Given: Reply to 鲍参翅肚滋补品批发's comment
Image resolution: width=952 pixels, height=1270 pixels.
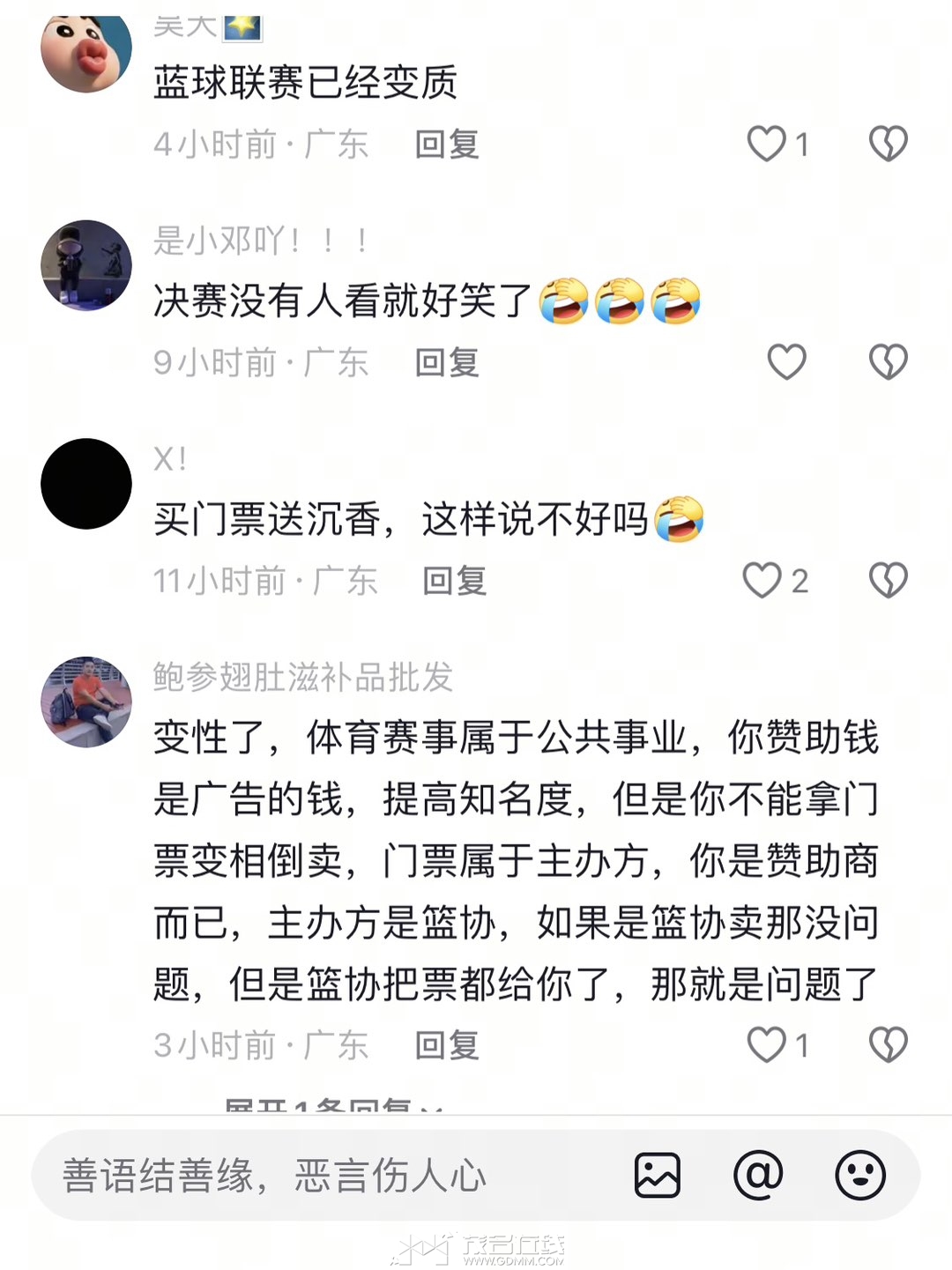Looking at the screenshot, I should [447, 1046].
